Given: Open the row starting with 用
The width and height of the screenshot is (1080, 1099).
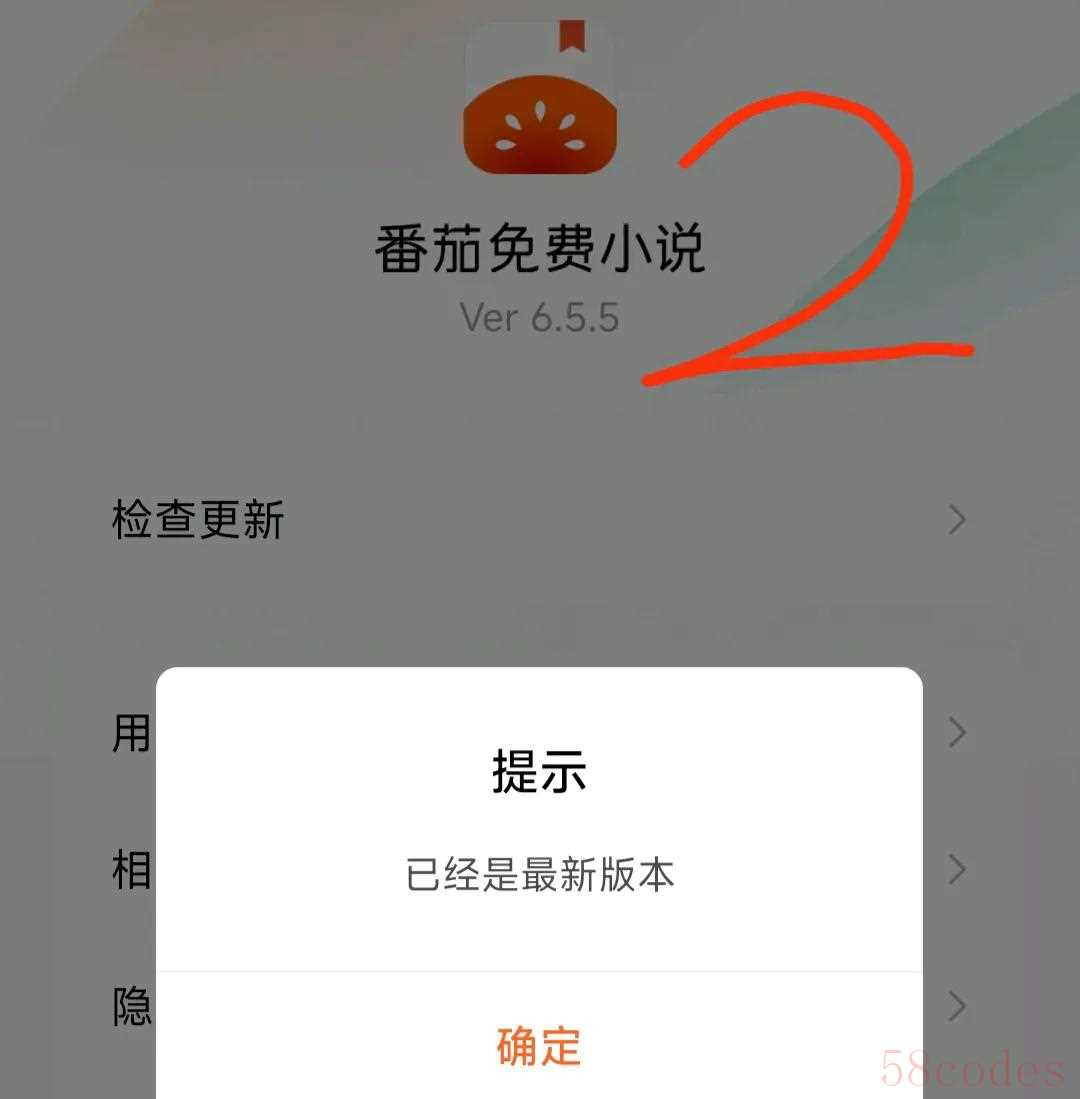Looking at the screenshot, I should pyautogui.click(x=130, y=733).
